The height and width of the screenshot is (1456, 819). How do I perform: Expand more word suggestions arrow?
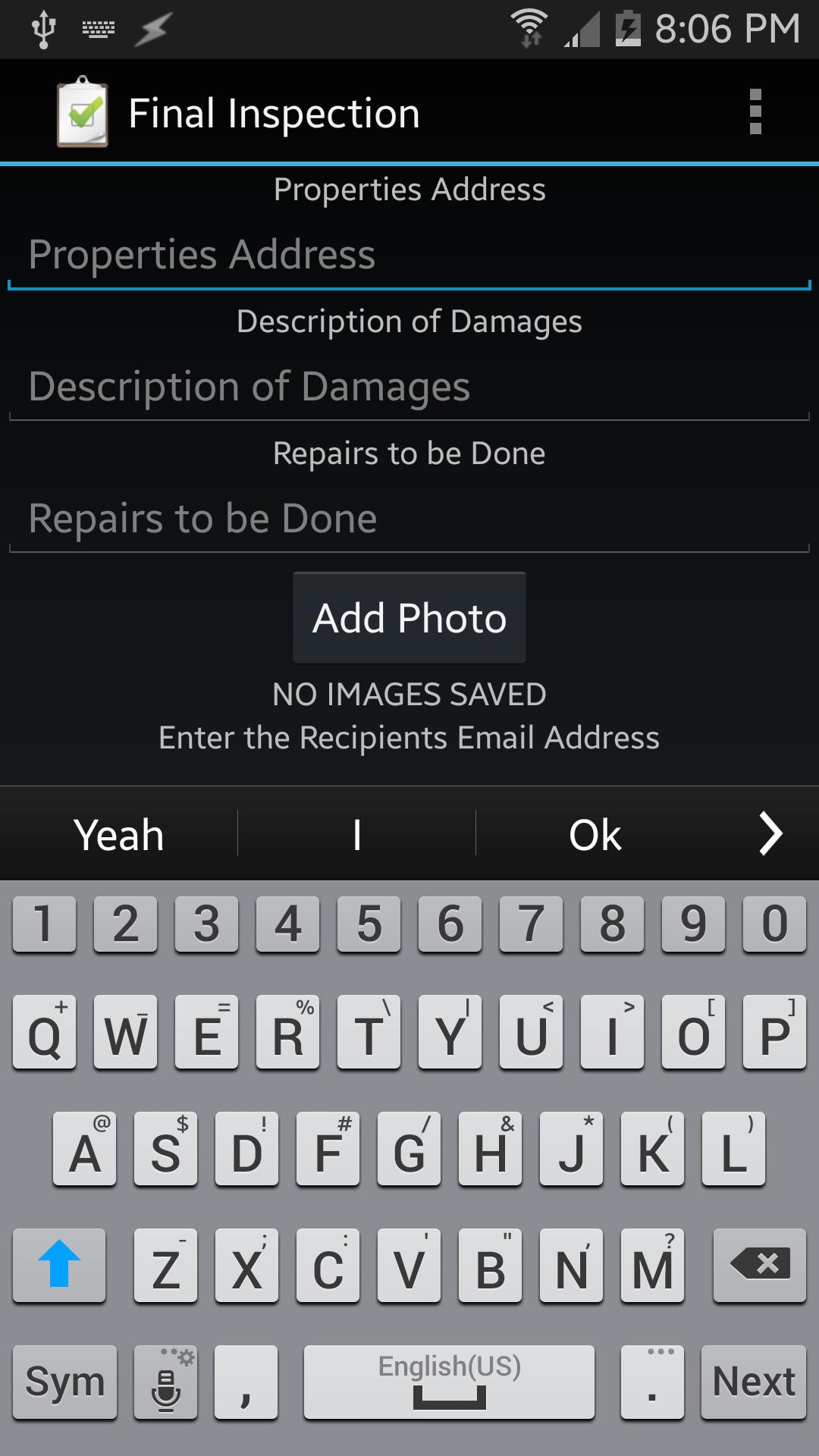pyautogui.click(x=770, y=834)
